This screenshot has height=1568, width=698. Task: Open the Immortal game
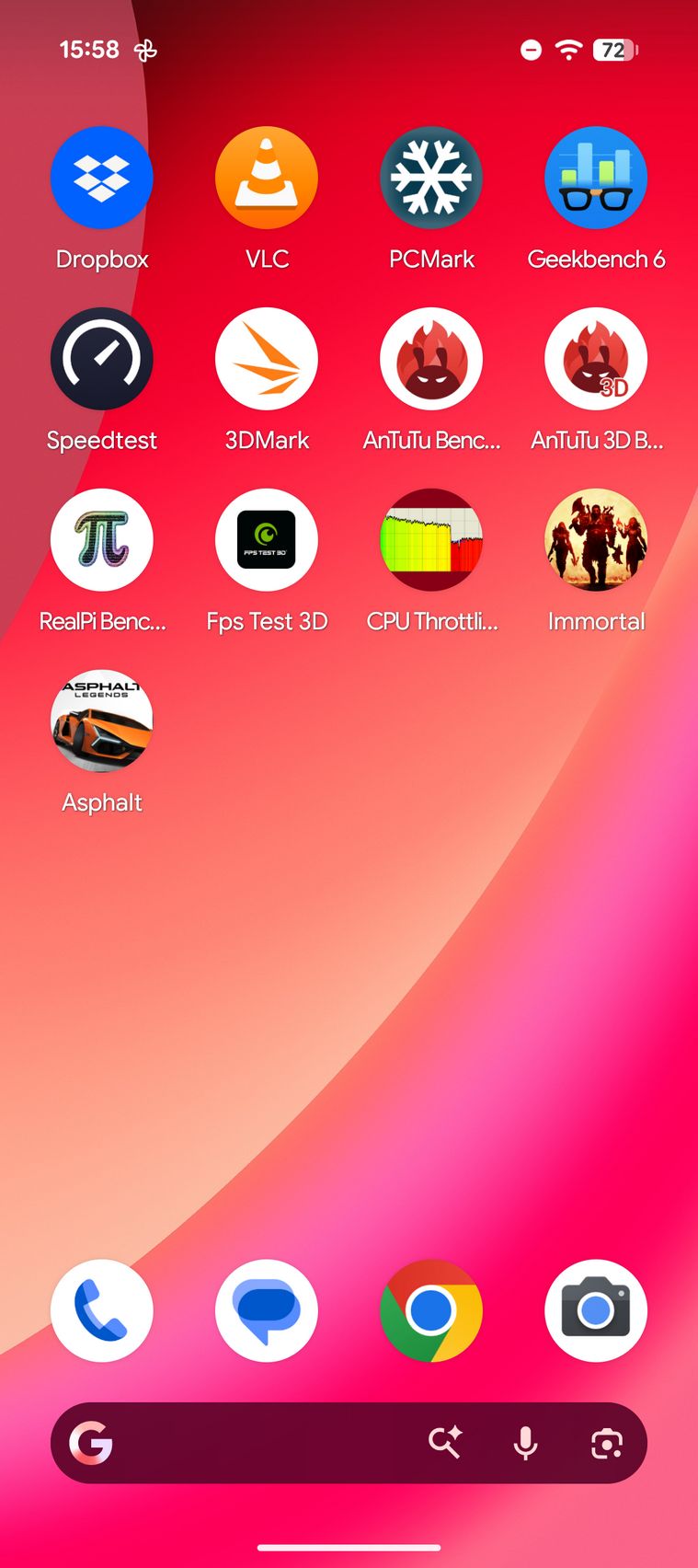(596, 540)
